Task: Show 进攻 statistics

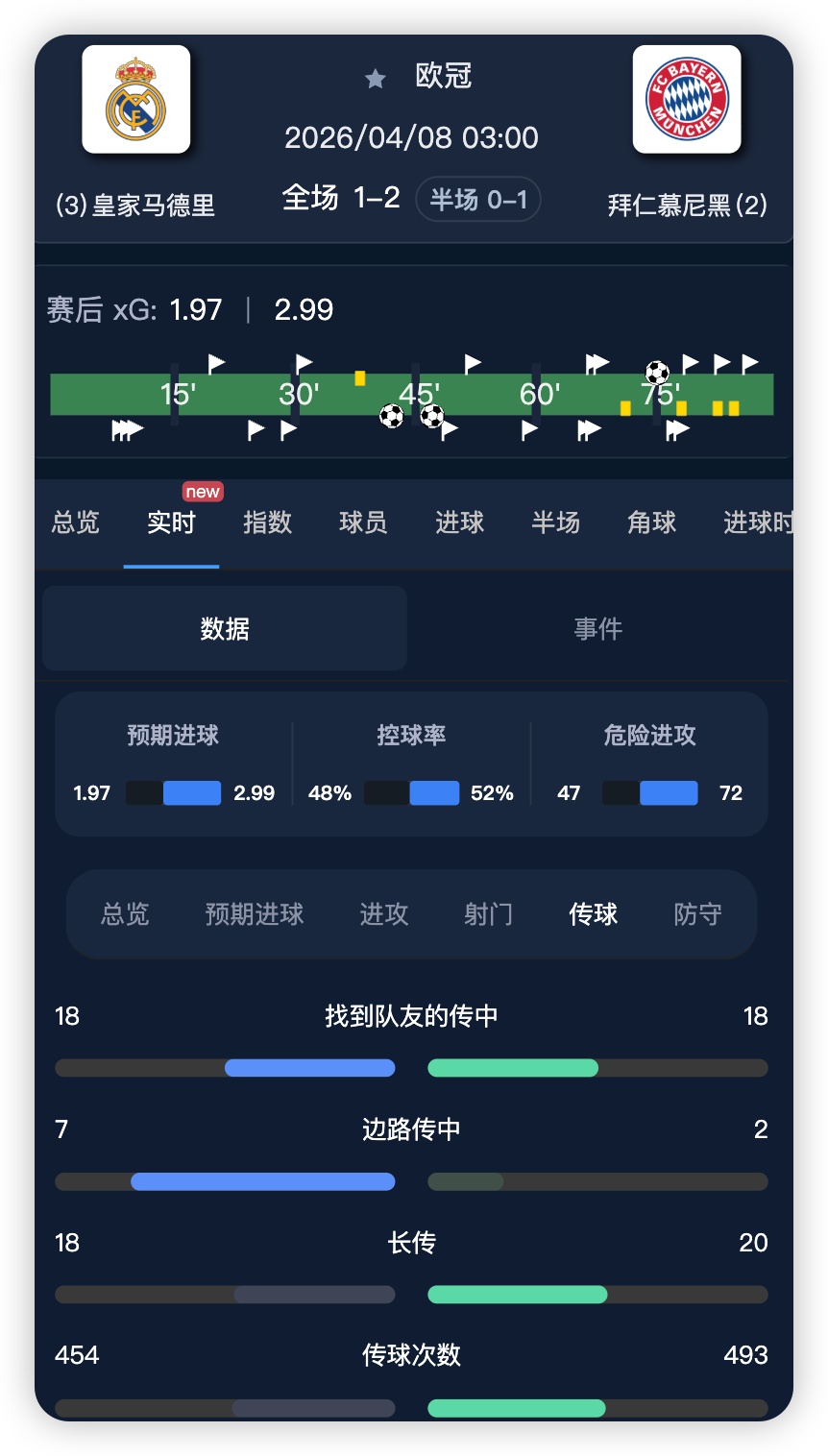Action: click(x=384, y=914)
